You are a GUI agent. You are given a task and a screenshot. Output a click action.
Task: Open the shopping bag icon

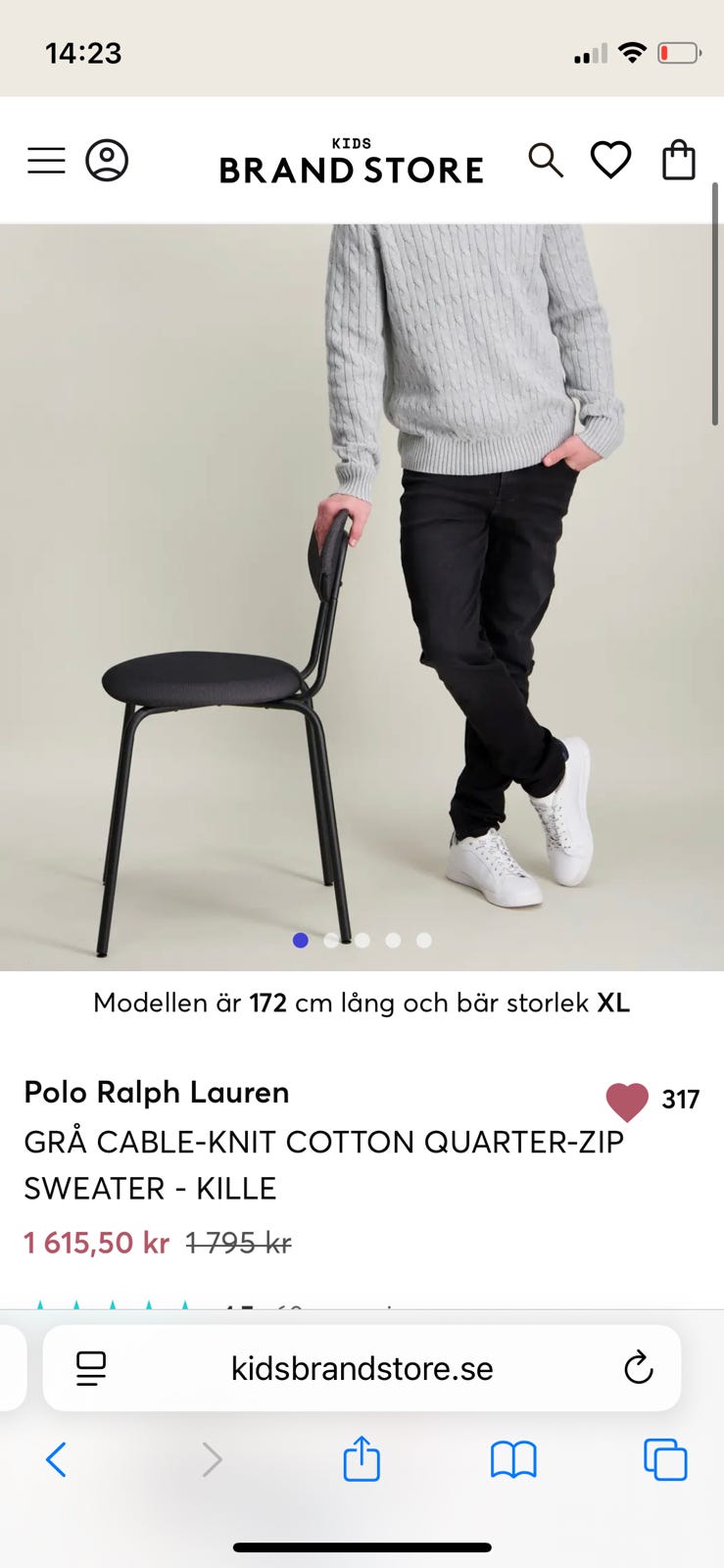point(678,160)
